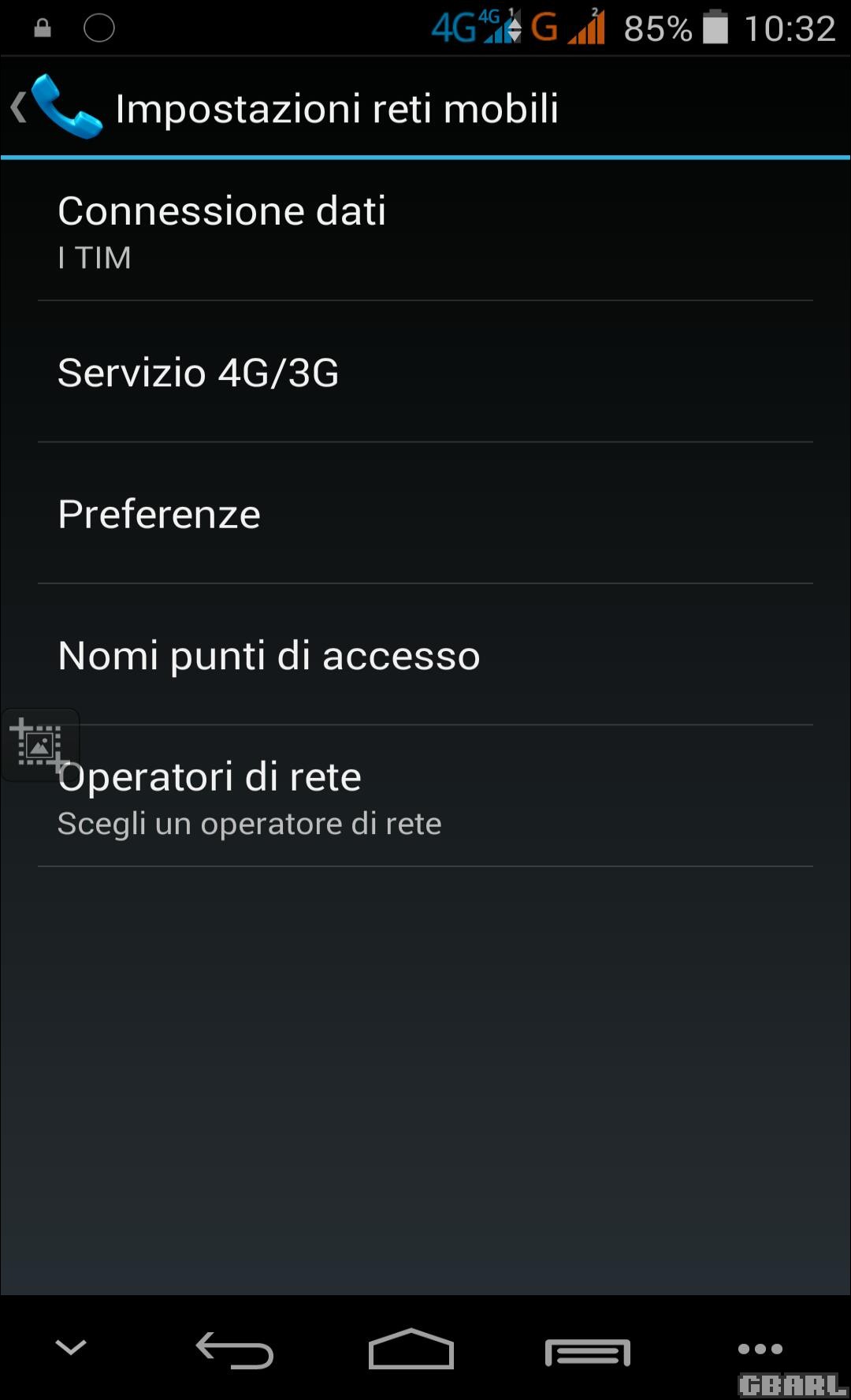The height and width of the screenshot is (1400, 851).
Task: Open Preferenze row
Action: click(x=425, y=514)
